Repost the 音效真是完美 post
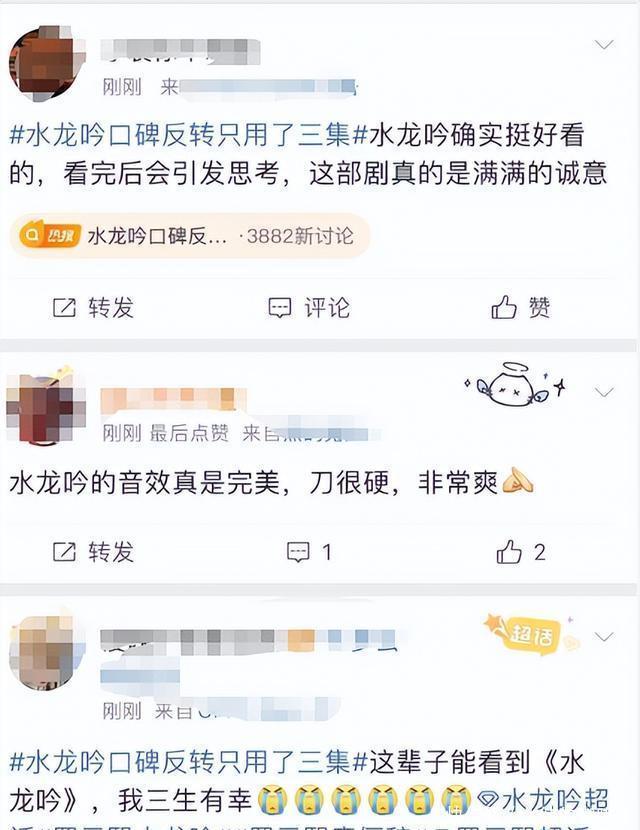This screenshot has width=640, height=830. click(93, 551)
